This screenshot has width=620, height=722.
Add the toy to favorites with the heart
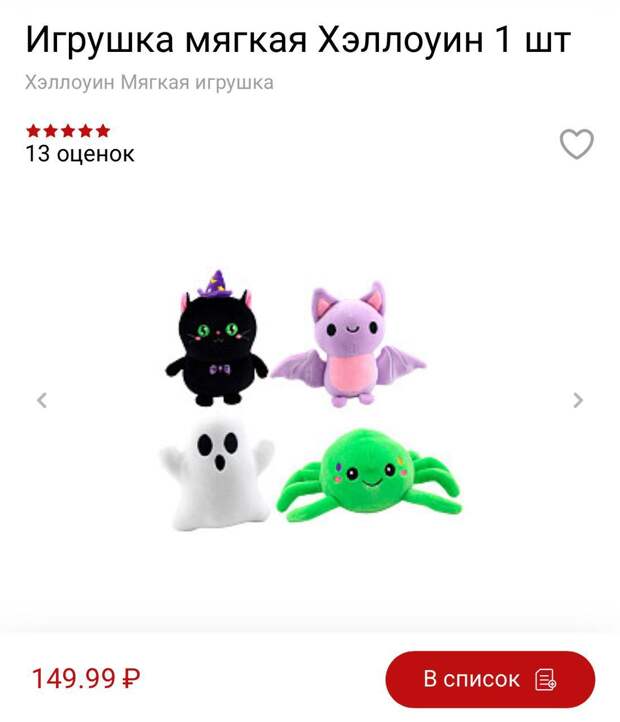576,144
